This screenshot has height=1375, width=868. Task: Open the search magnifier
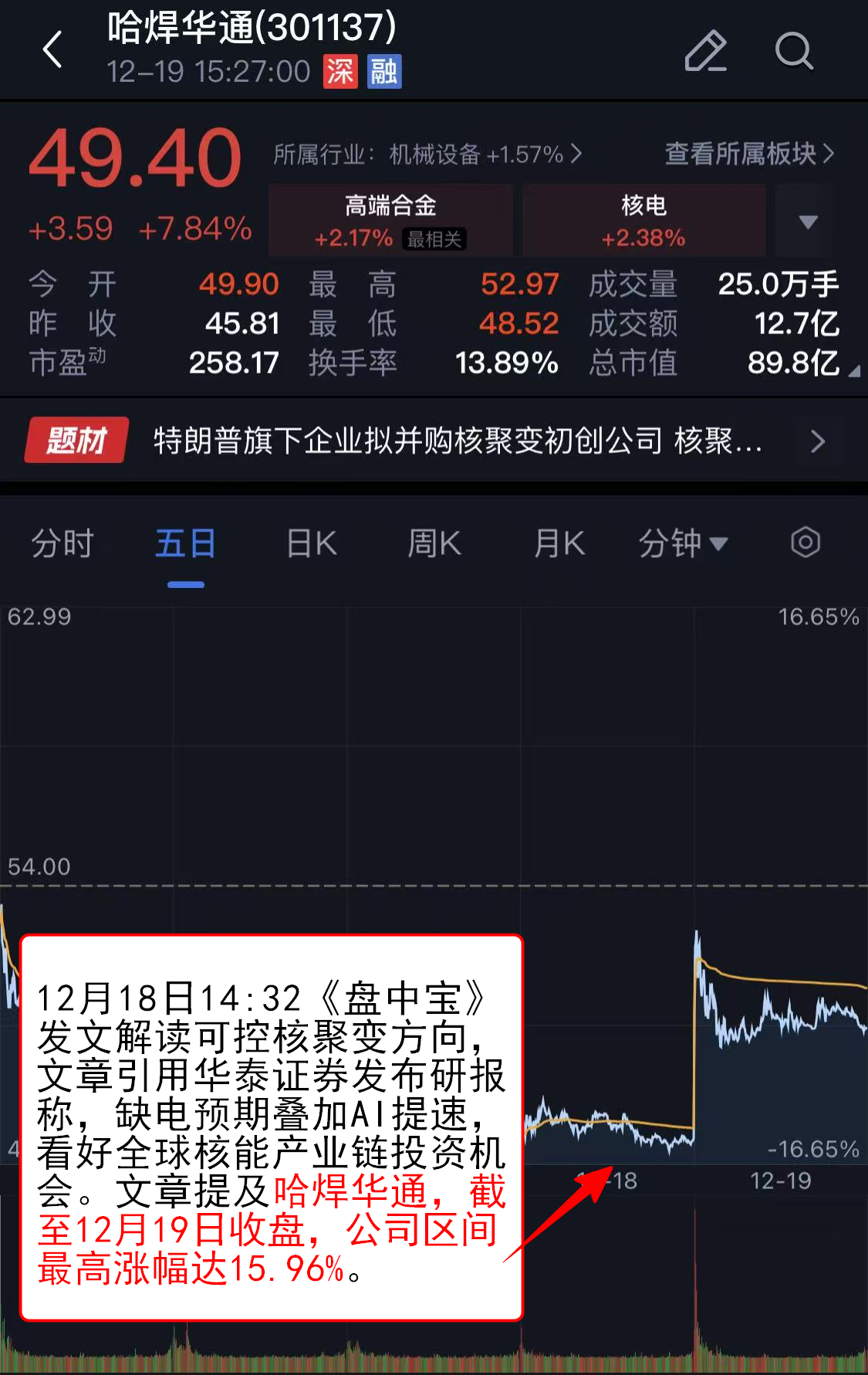coord(793,51)
